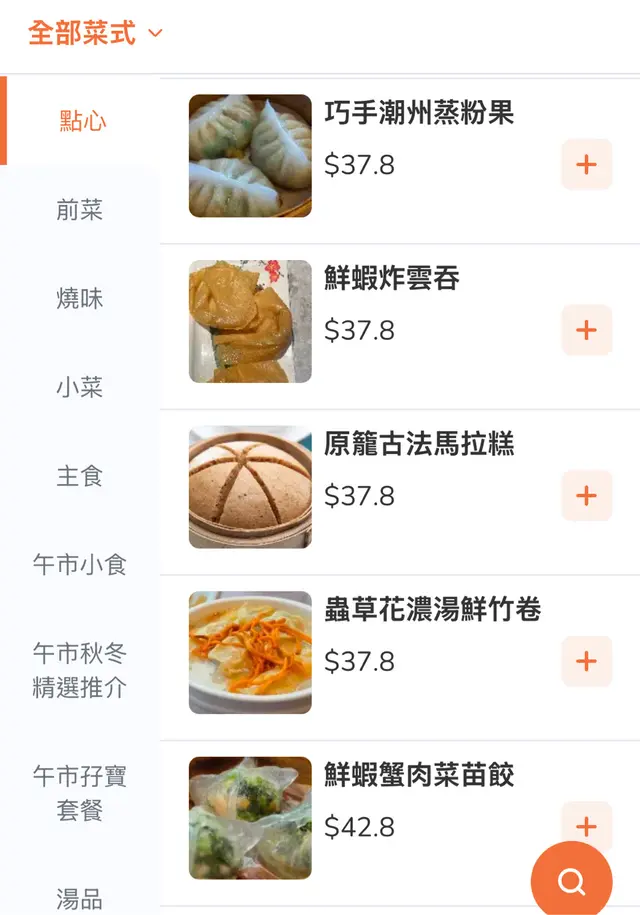The image size is (640, 915).
Task: View the 巧手潮州蒸粉果 dish photo
Action: click(x=250, y=156)
